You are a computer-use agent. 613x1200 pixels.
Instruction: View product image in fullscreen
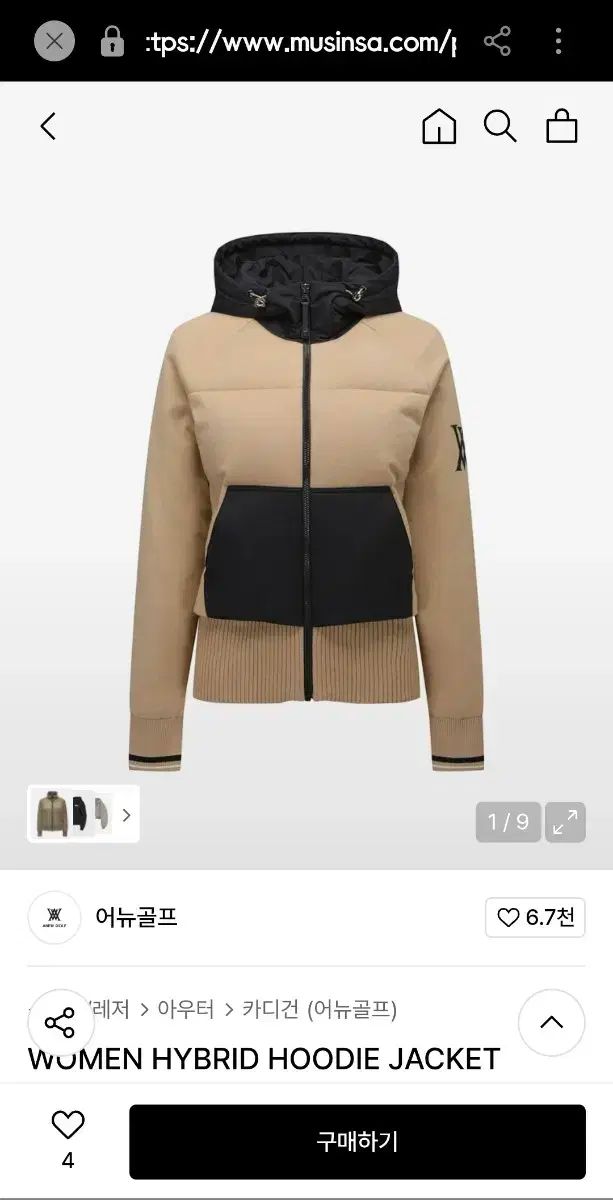(565, 822)
